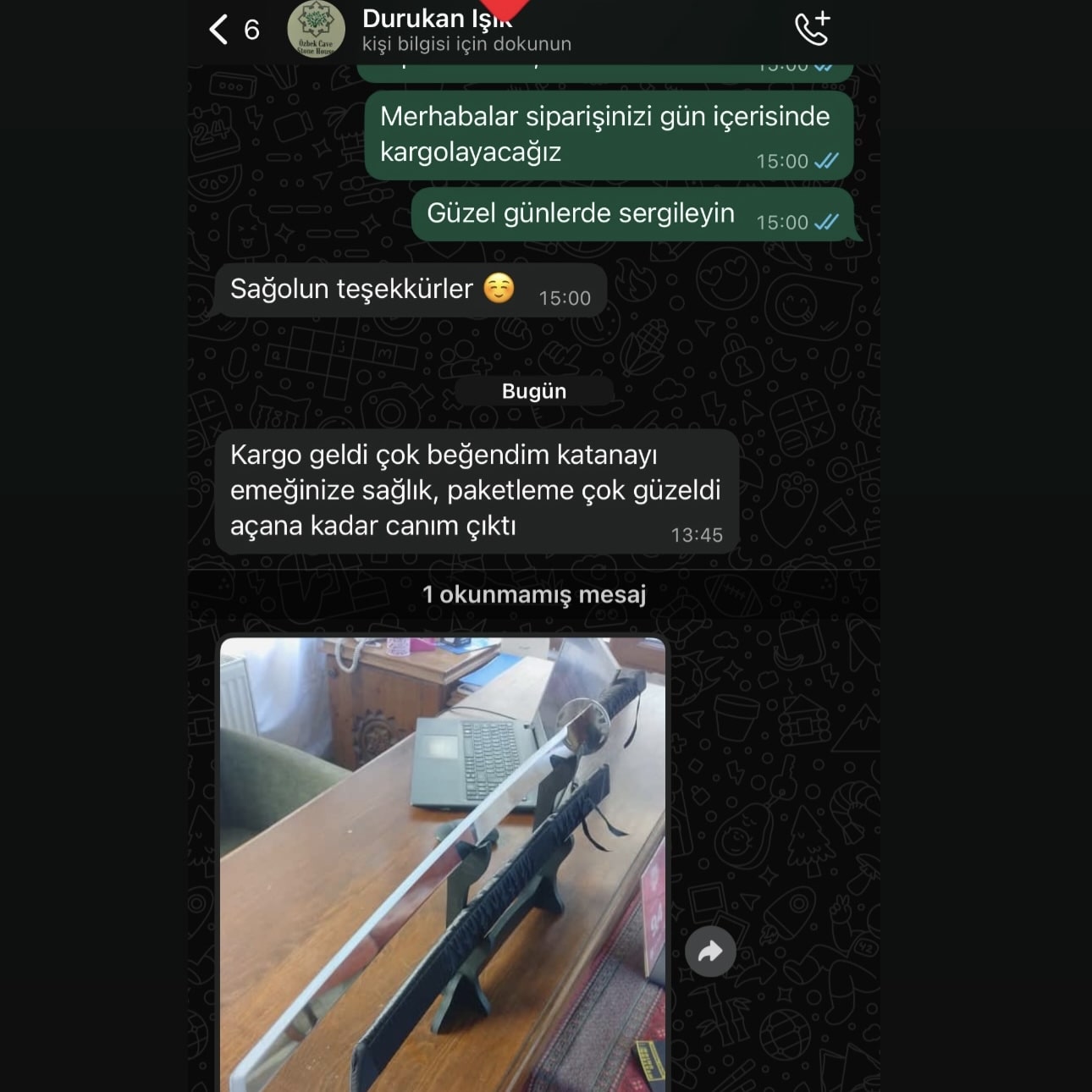The width and height of the screenshot is (1092, 1092).
Task: Open the received katana photo
Action: point(443,863)
